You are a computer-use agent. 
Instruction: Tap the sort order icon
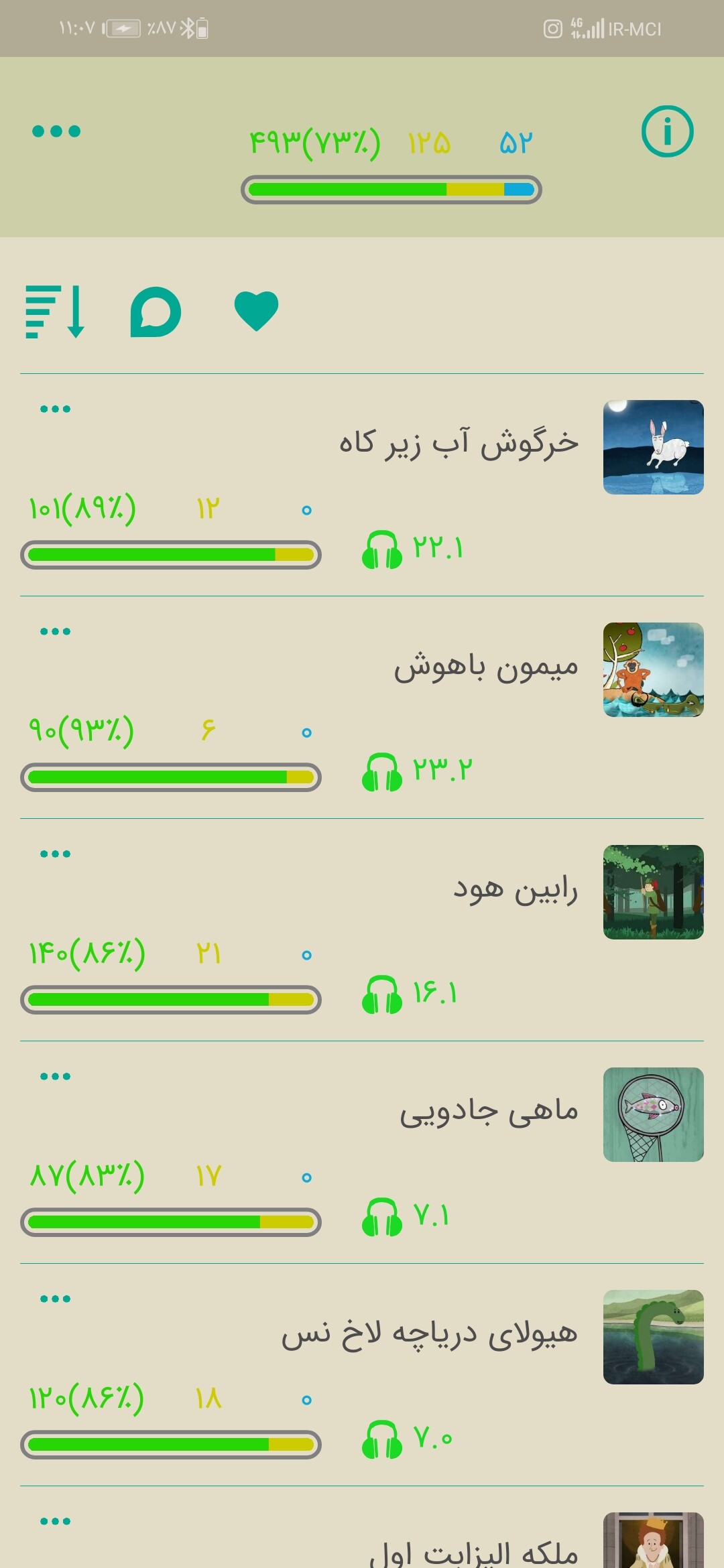click(55, 312)
